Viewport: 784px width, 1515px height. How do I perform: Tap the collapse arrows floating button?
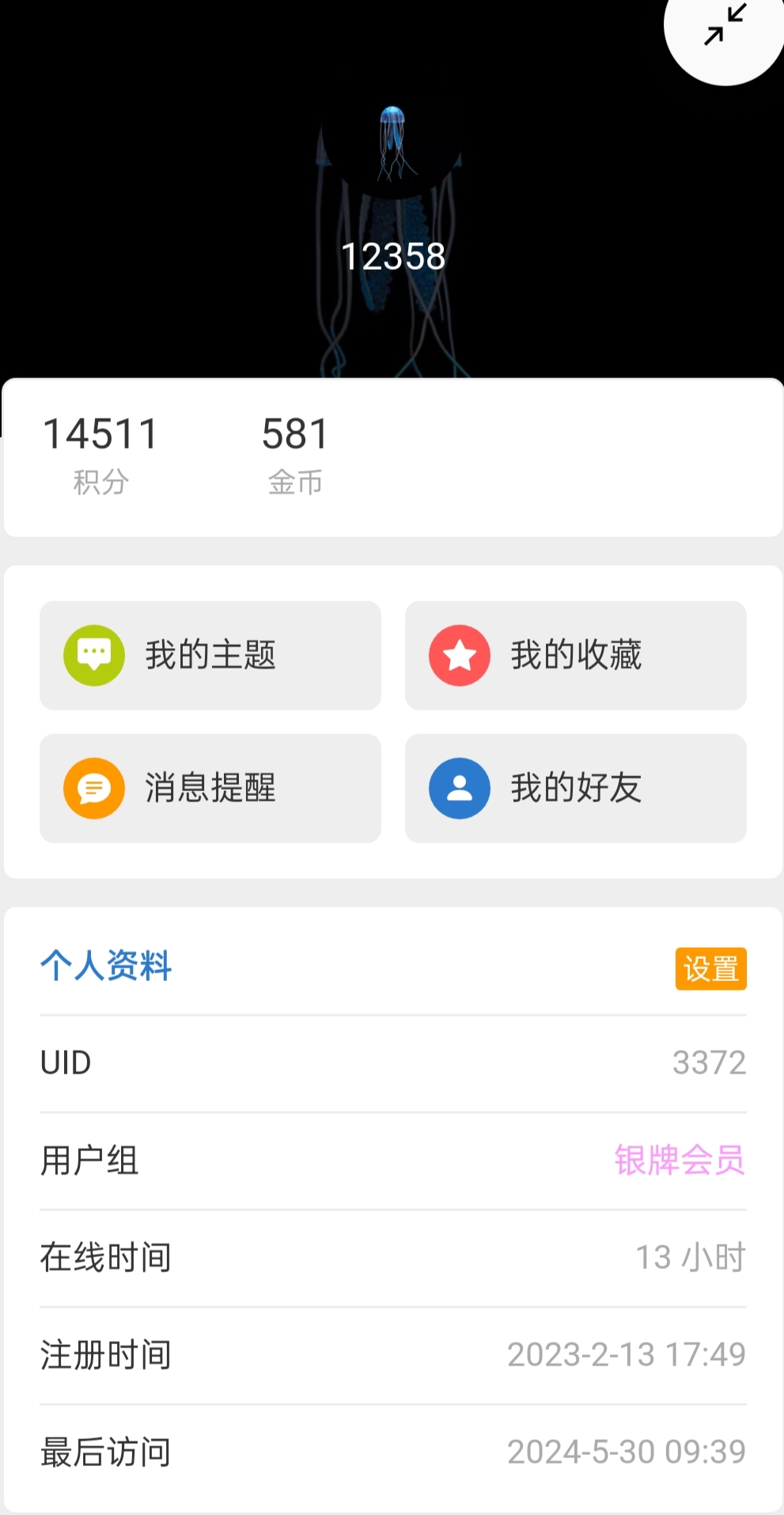(x=725, y=25)
